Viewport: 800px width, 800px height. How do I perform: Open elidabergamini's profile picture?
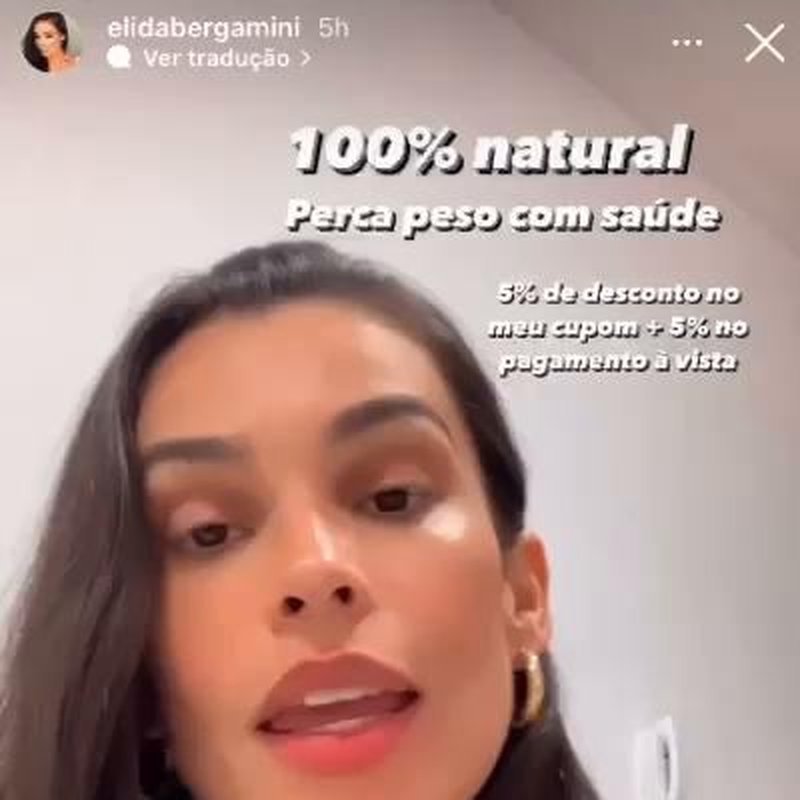[50, 43]
